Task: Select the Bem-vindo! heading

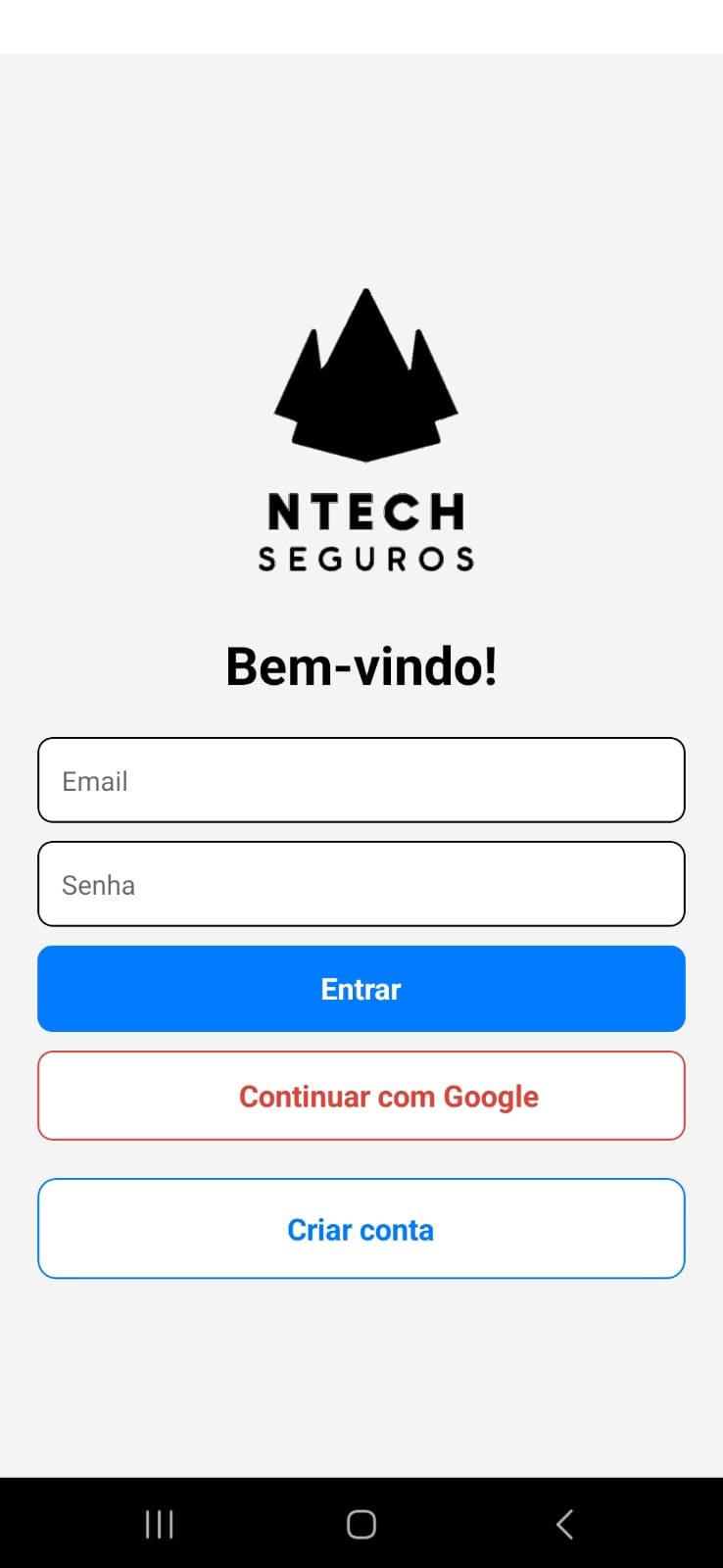Action: [x=361, y=665]
